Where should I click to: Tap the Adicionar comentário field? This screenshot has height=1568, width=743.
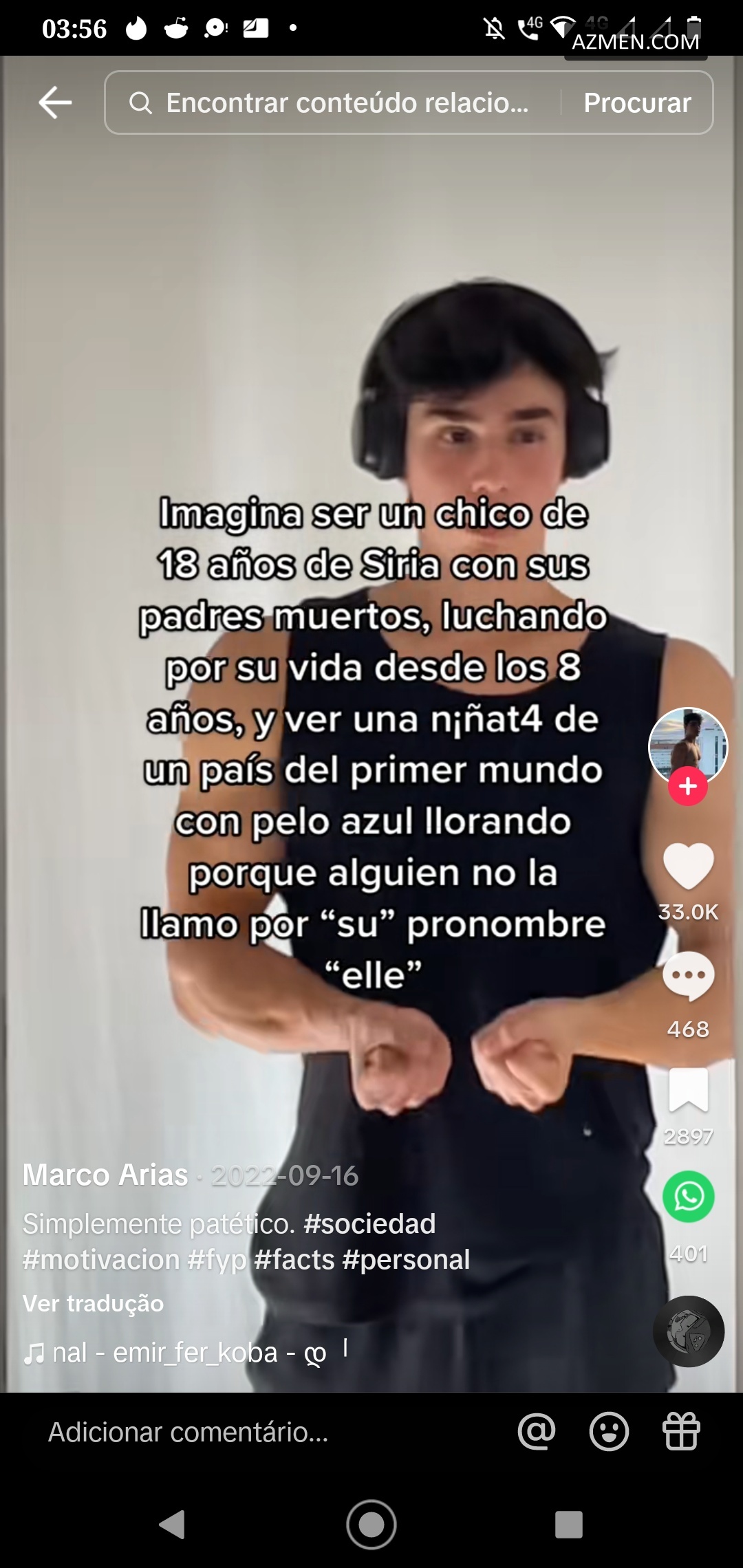point(188,1433)
